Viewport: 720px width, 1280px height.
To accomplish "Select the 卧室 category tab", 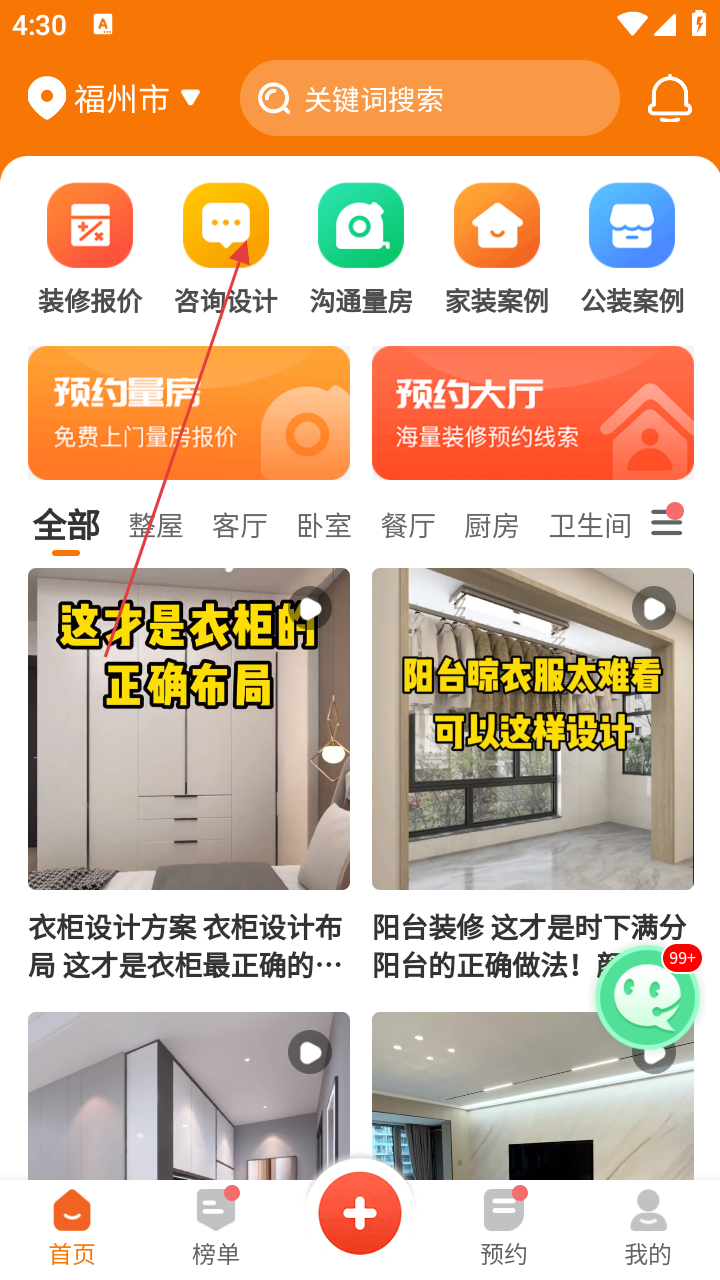I will [324, 526].
